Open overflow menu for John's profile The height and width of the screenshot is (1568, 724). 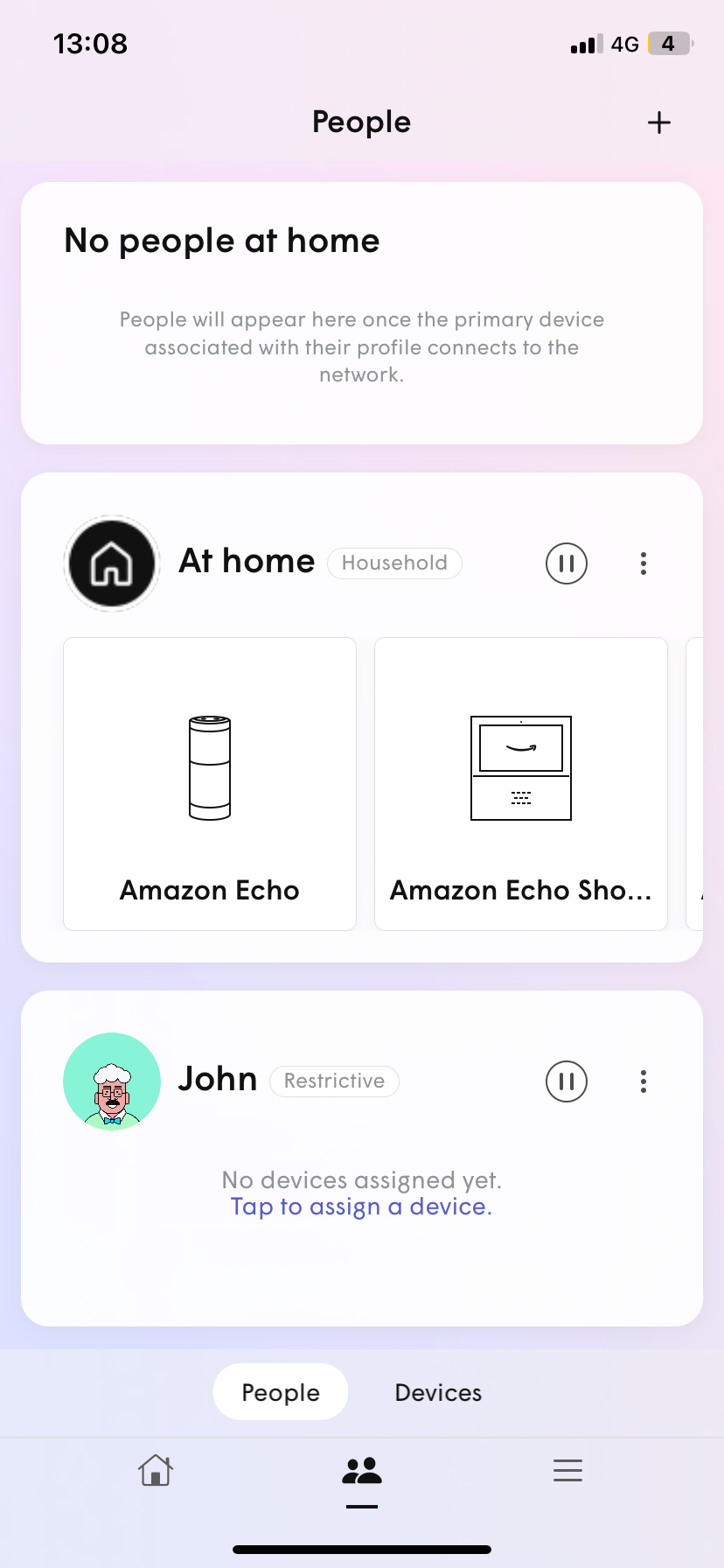[643, 1081]
